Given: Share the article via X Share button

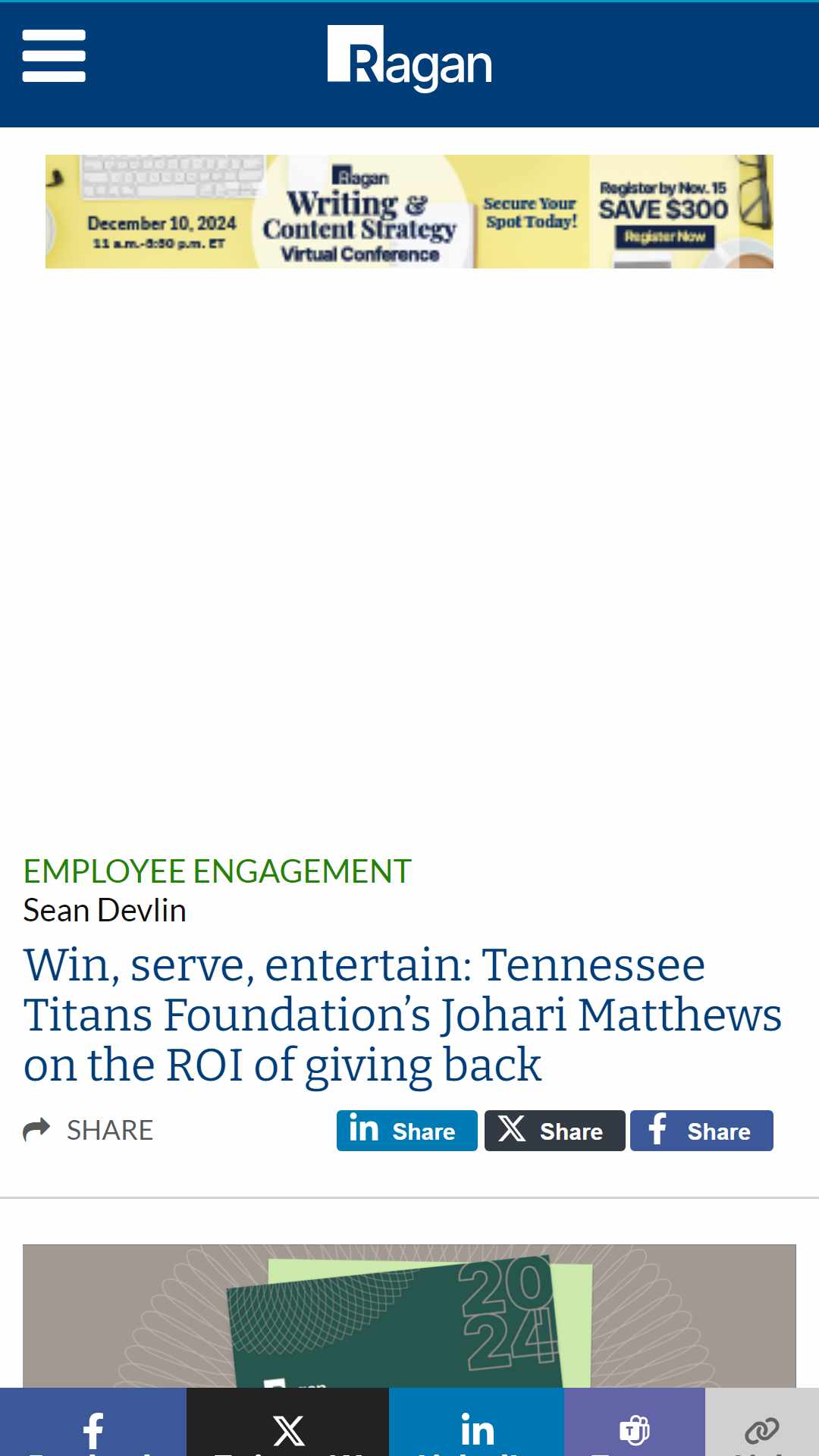Looking at the screenshot, I should (555, 1131).
